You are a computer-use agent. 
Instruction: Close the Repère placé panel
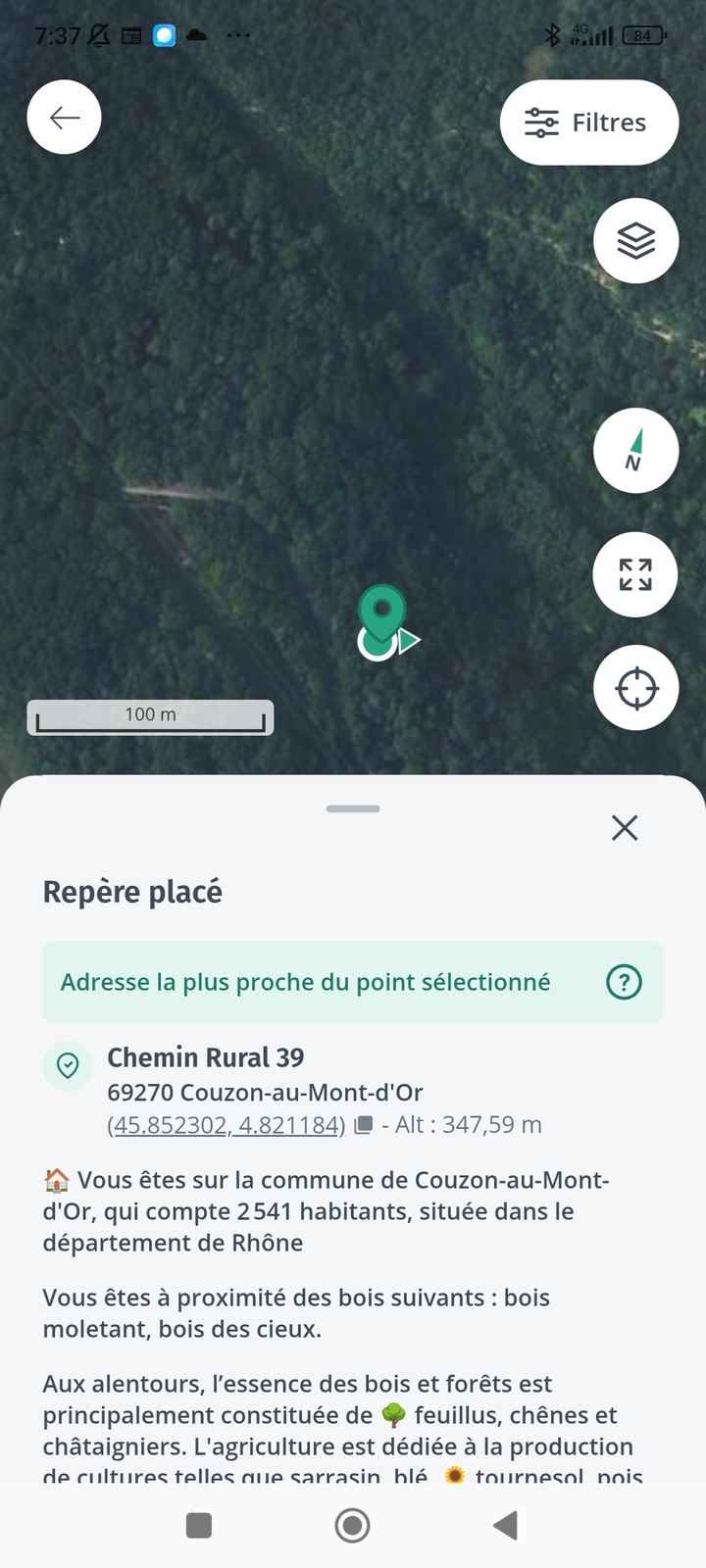coord(625,828)
